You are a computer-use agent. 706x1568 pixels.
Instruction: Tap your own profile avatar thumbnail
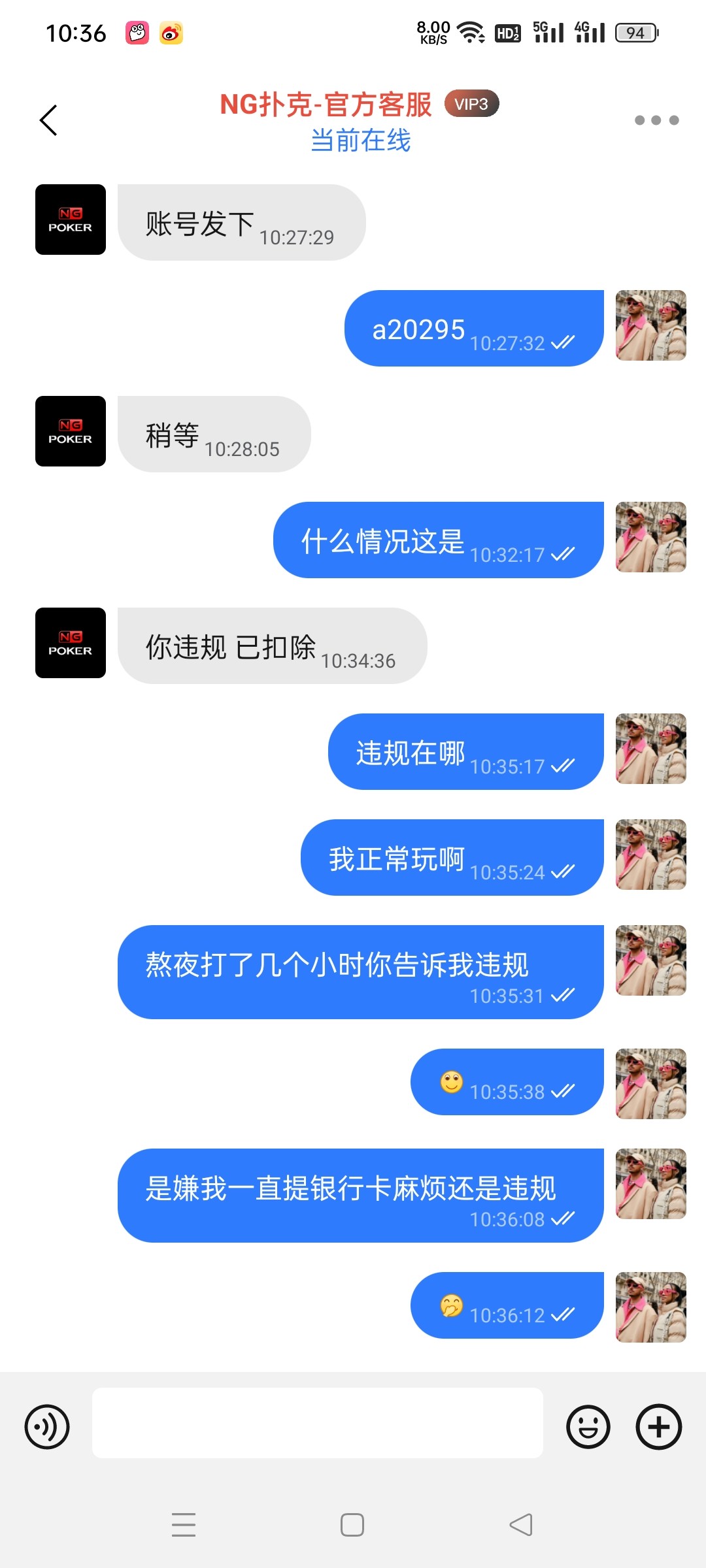point(650,327)
